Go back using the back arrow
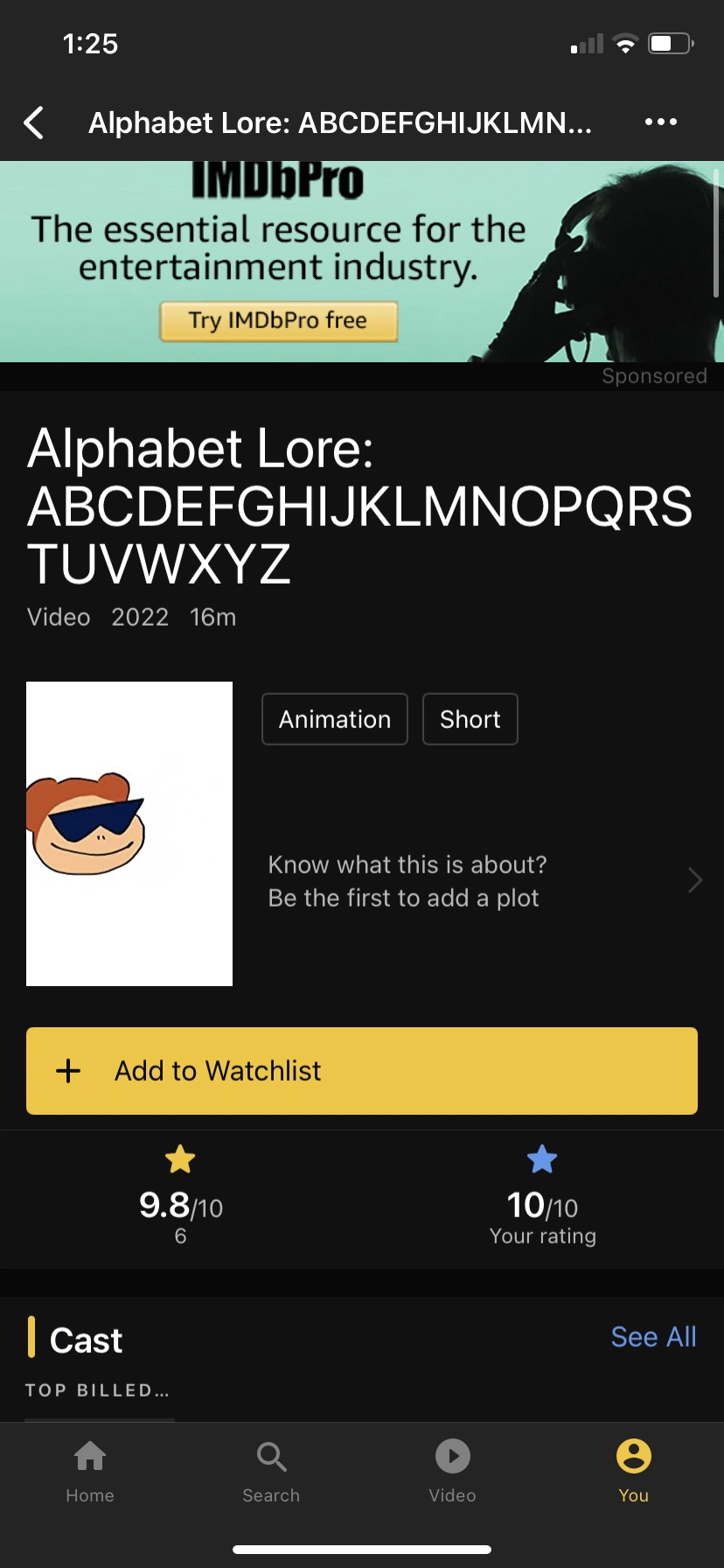This screenshot has width=724, height=1568. [35, 122]
